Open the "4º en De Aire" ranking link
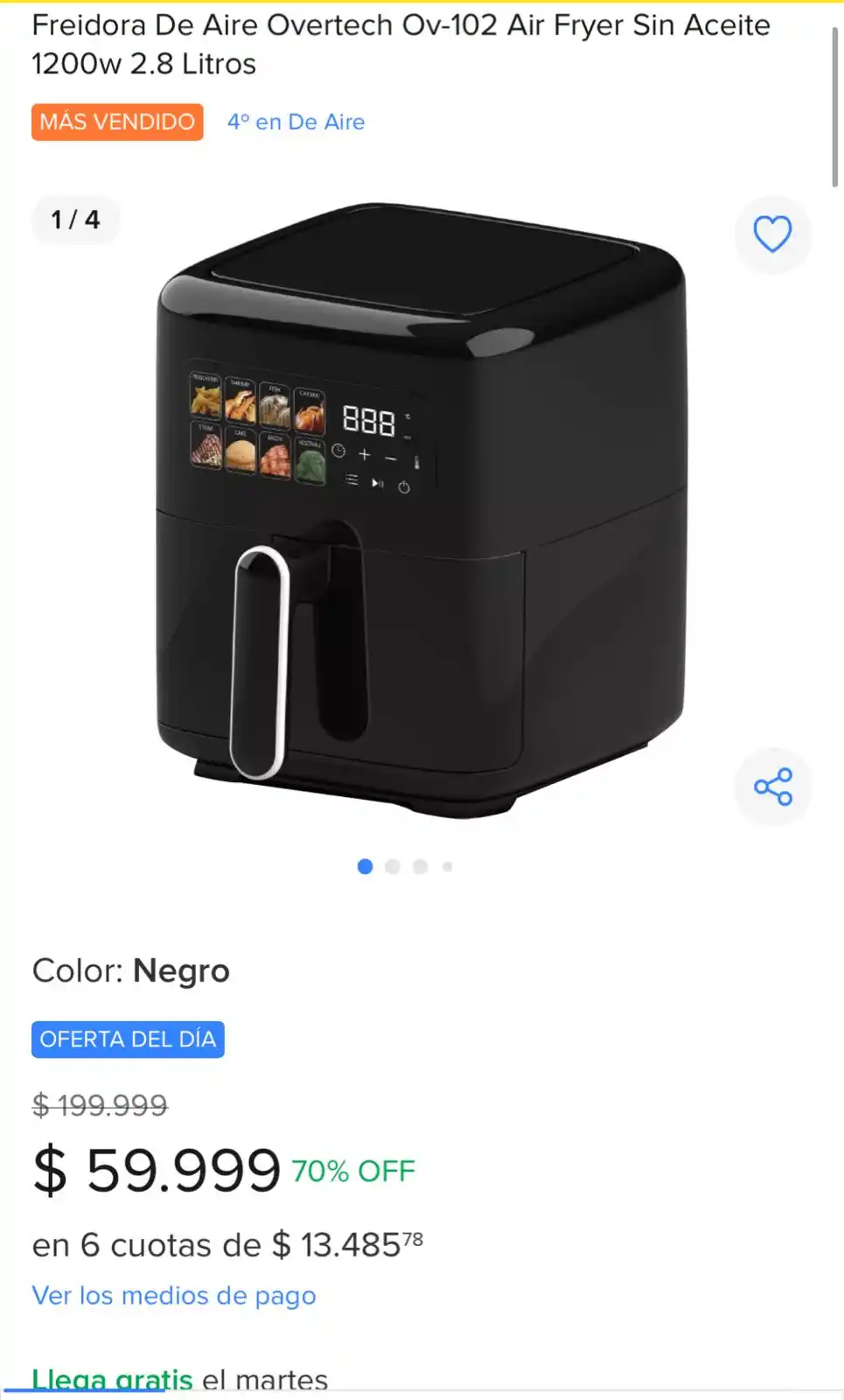This screenshot has height=1400, width=844. click(296, 122)
